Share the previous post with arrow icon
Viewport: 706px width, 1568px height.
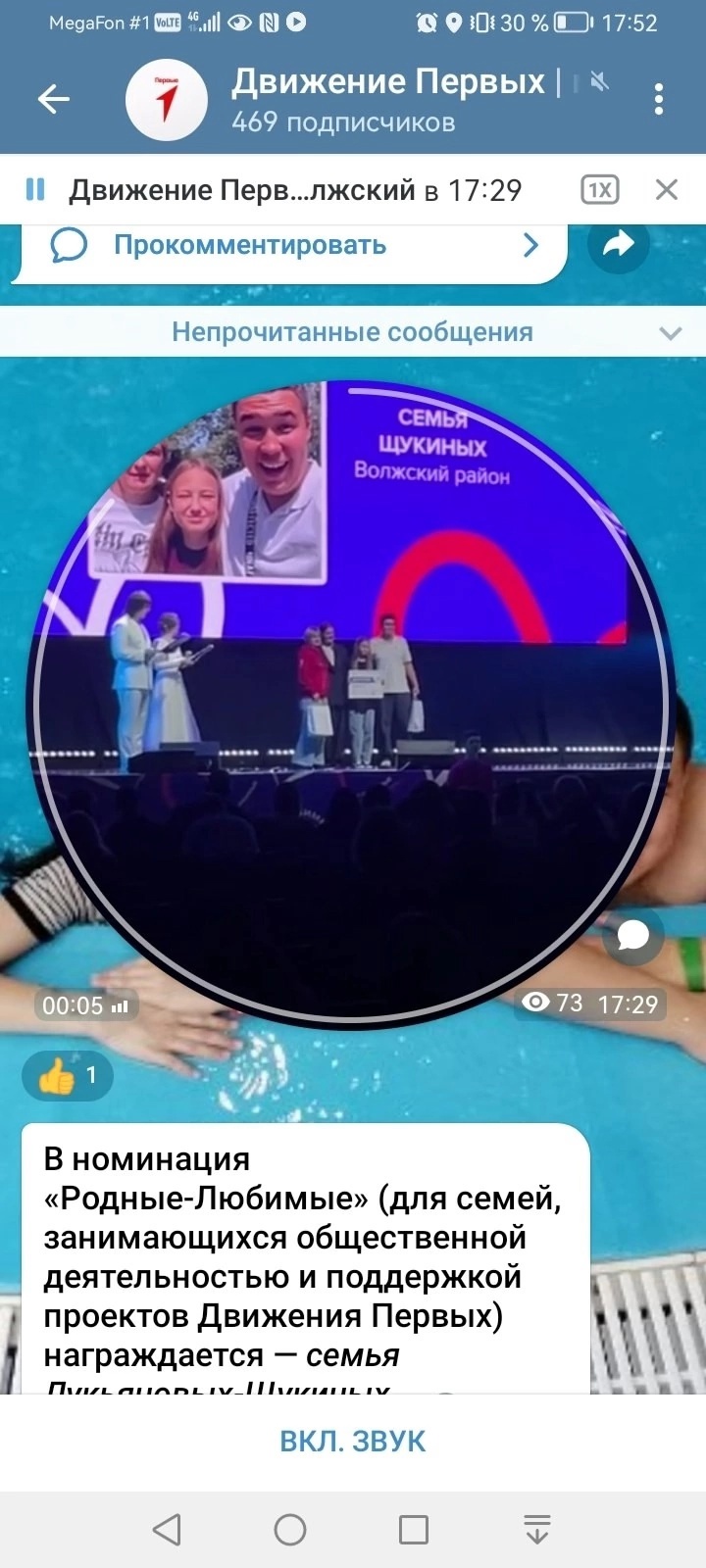point(619,245)
